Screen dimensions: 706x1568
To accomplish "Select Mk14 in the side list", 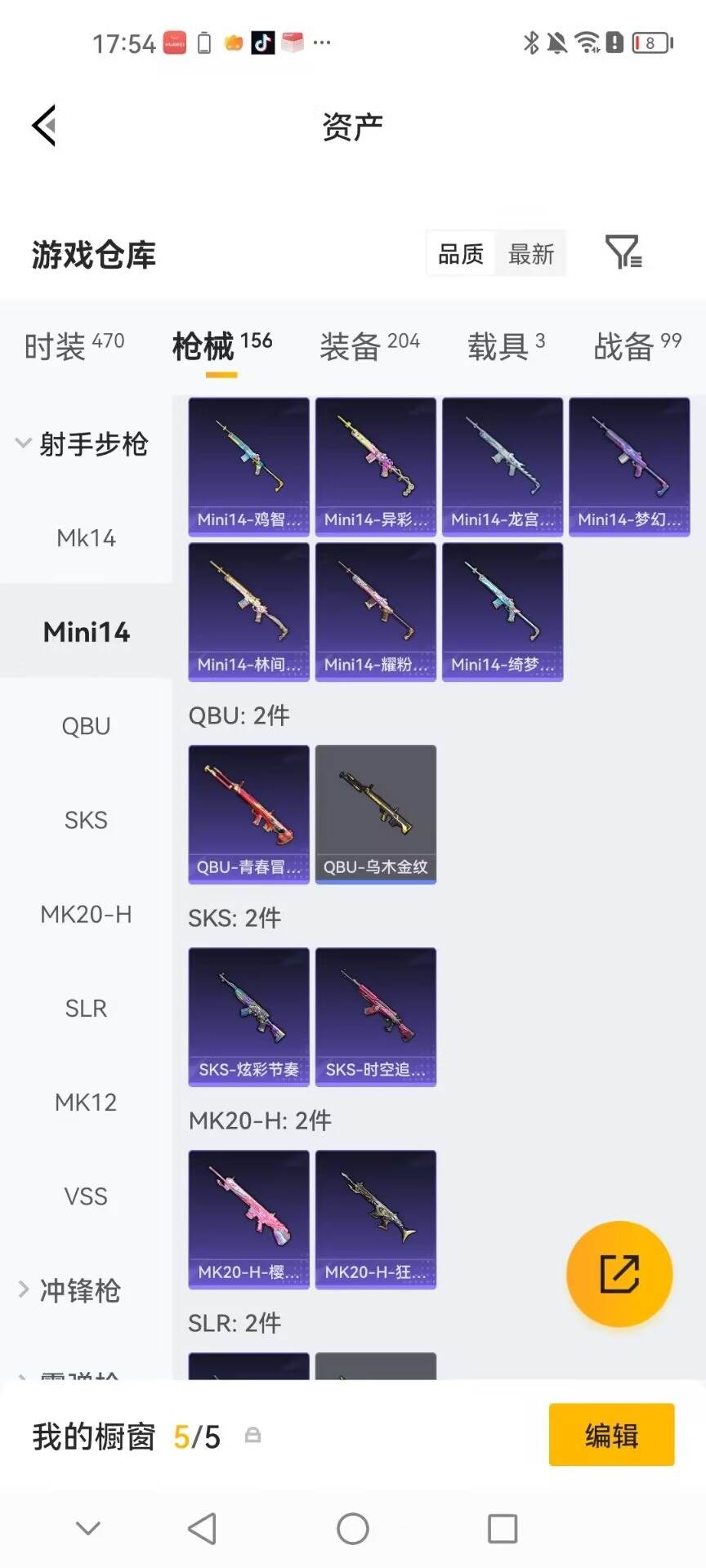I will point(86,538).
